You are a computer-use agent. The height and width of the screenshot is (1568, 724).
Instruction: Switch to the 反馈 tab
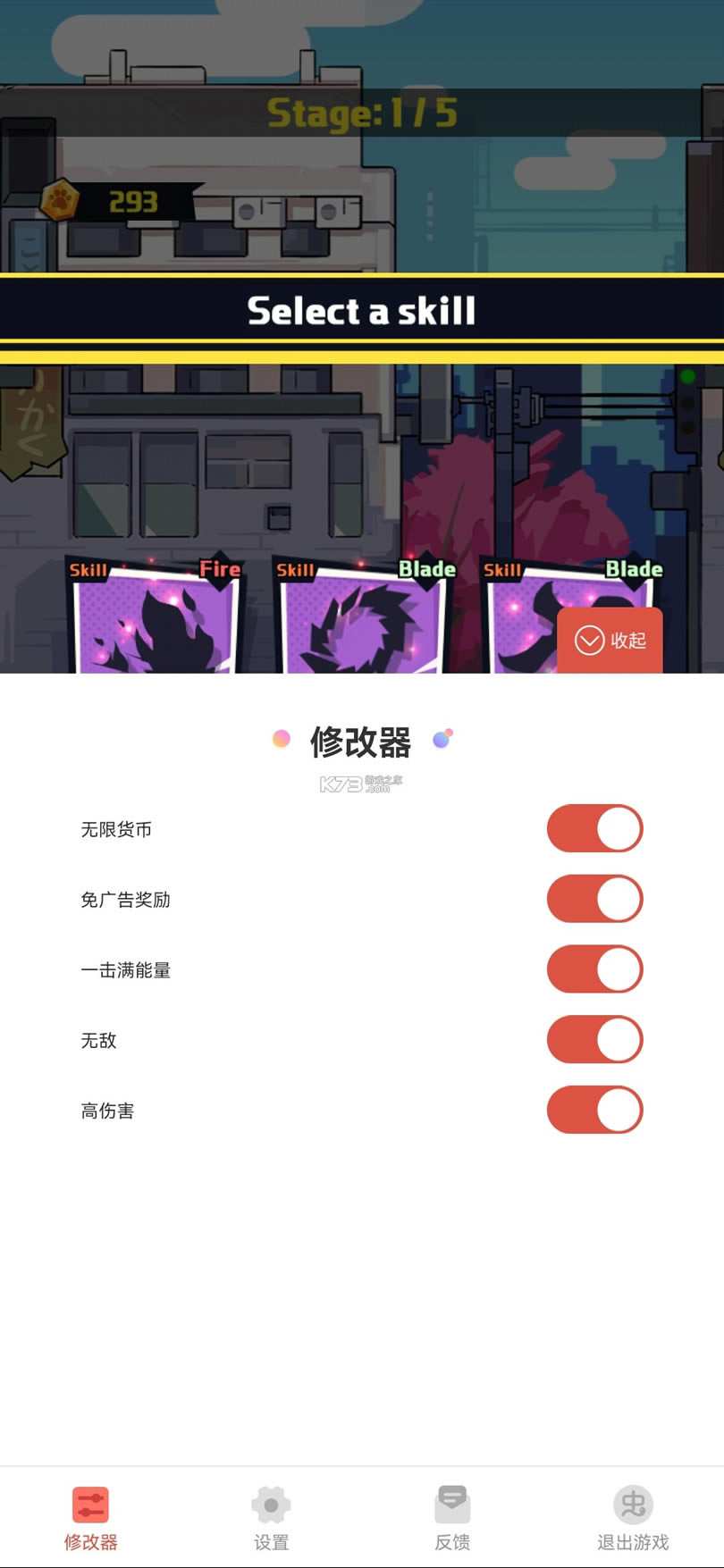tap(452, 1518)
